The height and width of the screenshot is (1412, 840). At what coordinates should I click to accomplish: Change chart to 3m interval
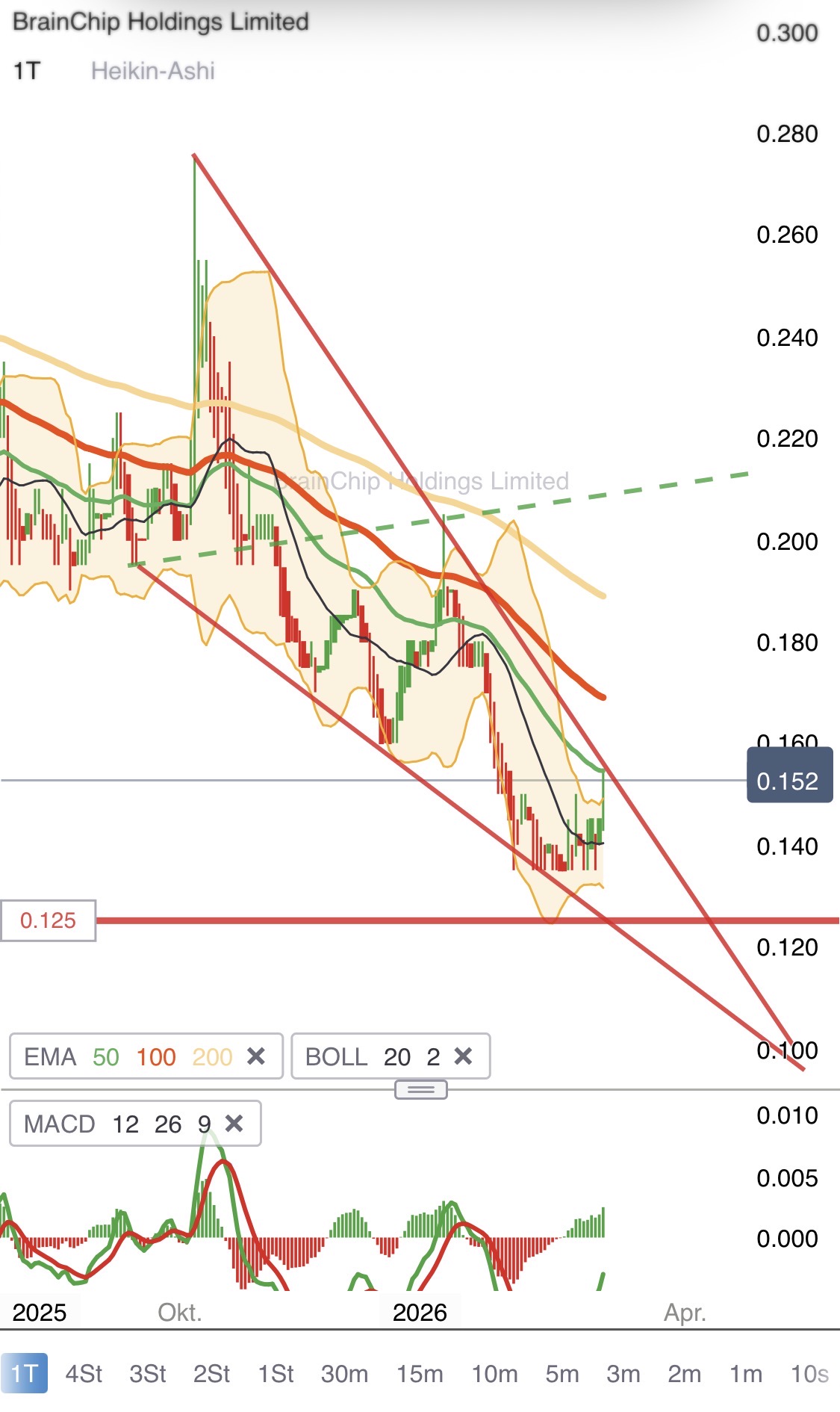(x=623, y=1374)
